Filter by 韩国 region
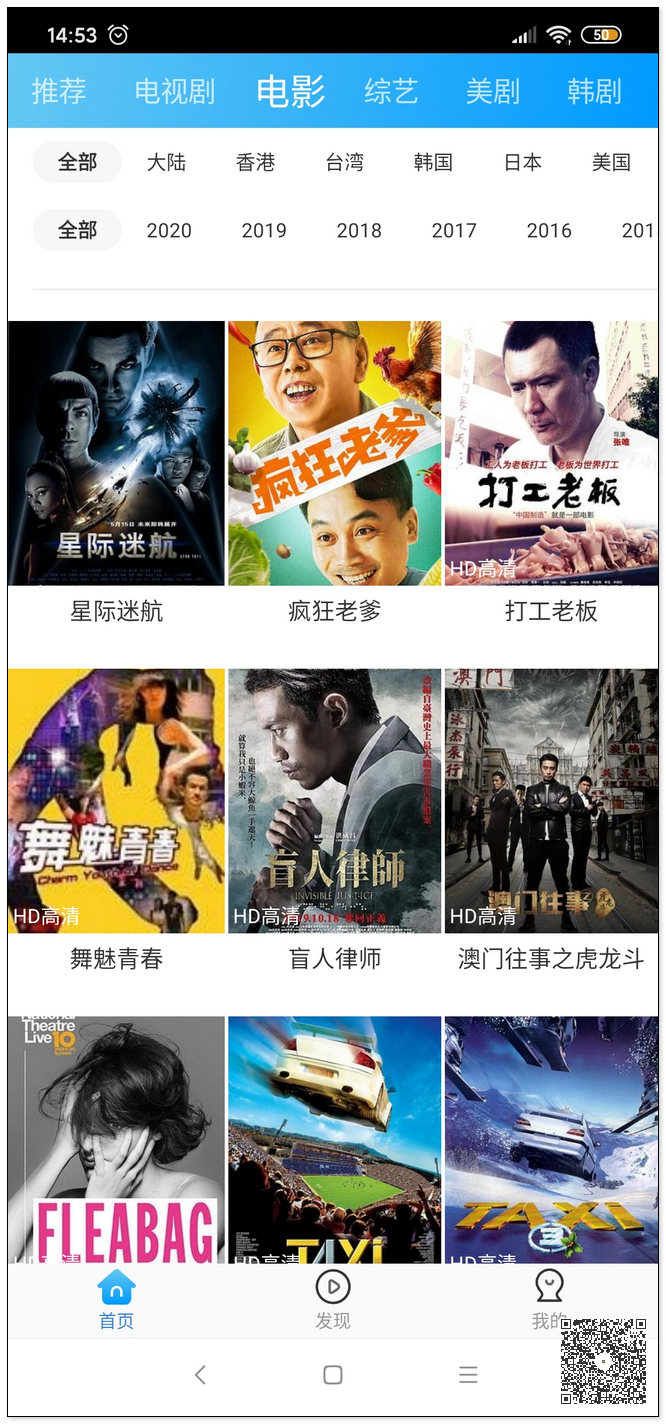This screenshot has height=1424, width=666. click(433, 162)
